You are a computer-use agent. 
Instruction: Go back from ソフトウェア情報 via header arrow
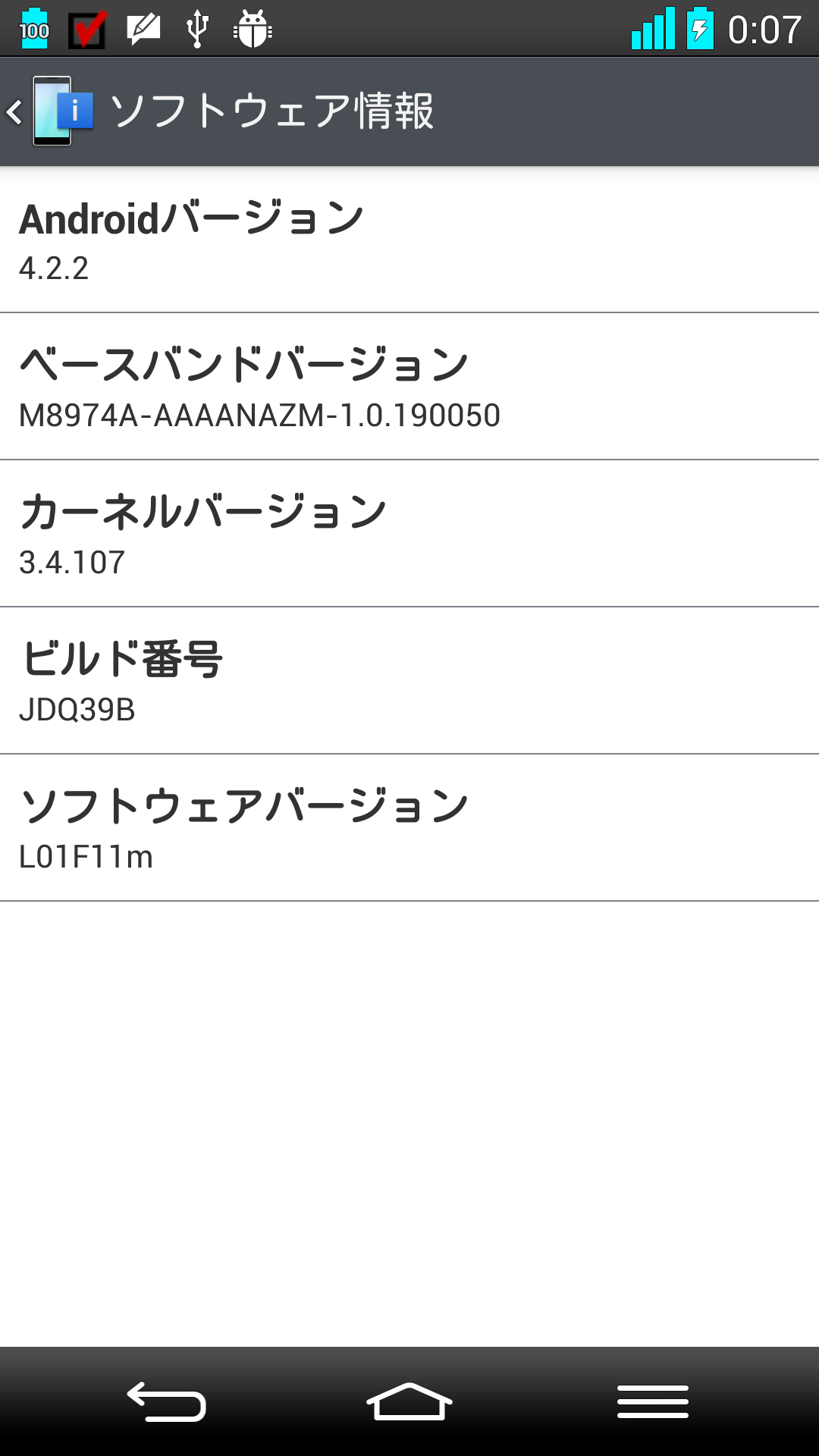15,112
